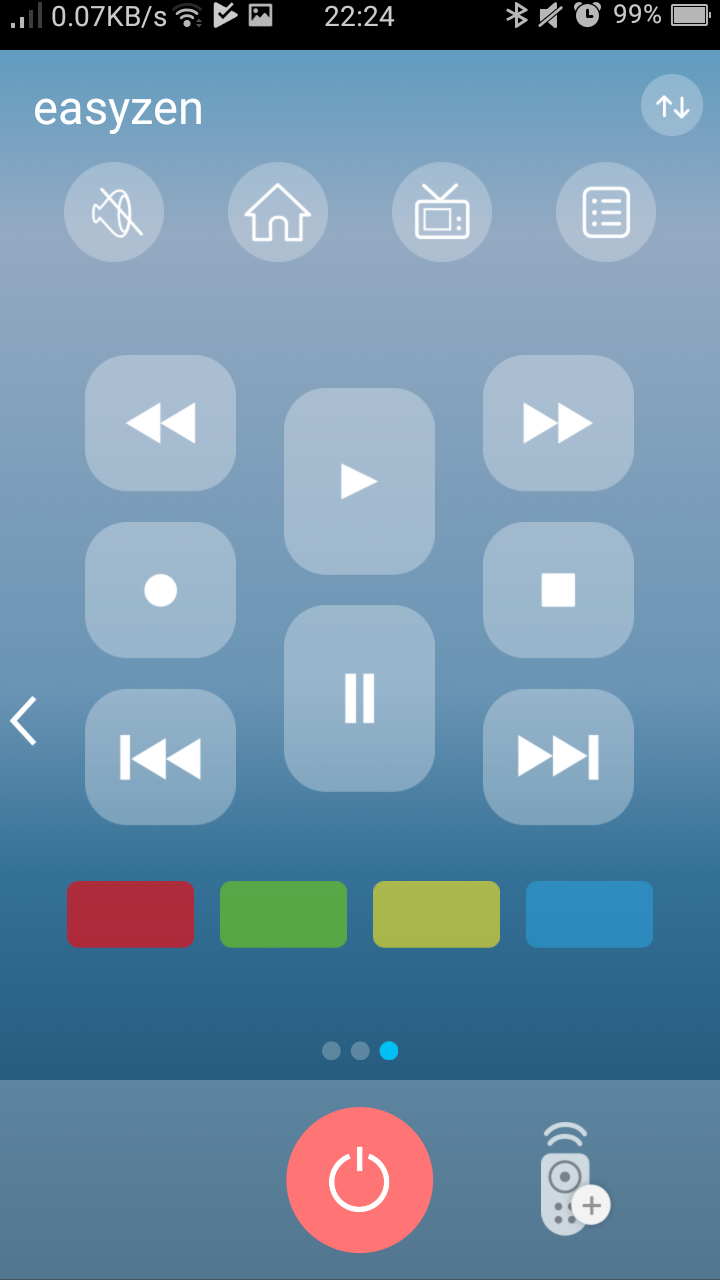
Task: Mute the TV sound
Action: pos(114,212)
